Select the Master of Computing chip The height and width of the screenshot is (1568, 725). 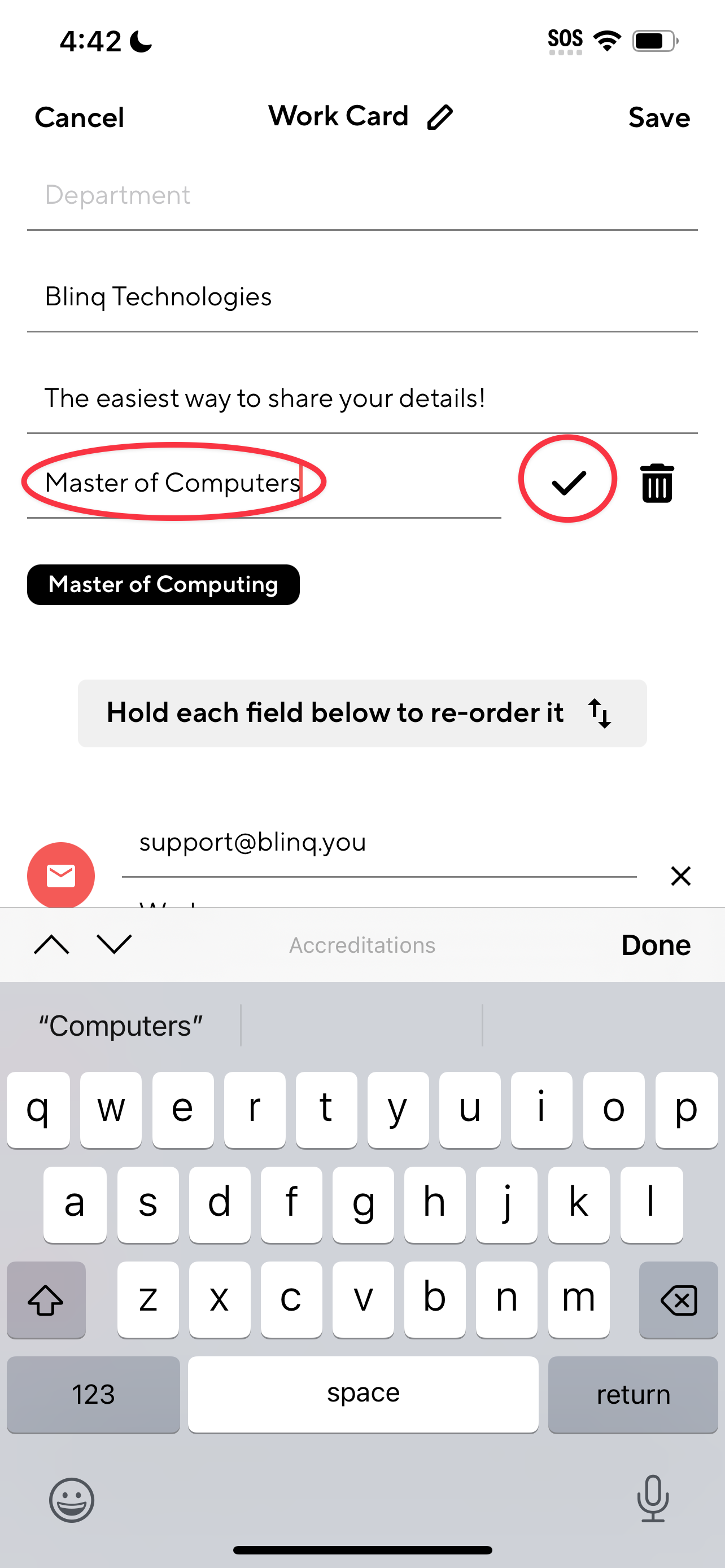click(163, 584)
